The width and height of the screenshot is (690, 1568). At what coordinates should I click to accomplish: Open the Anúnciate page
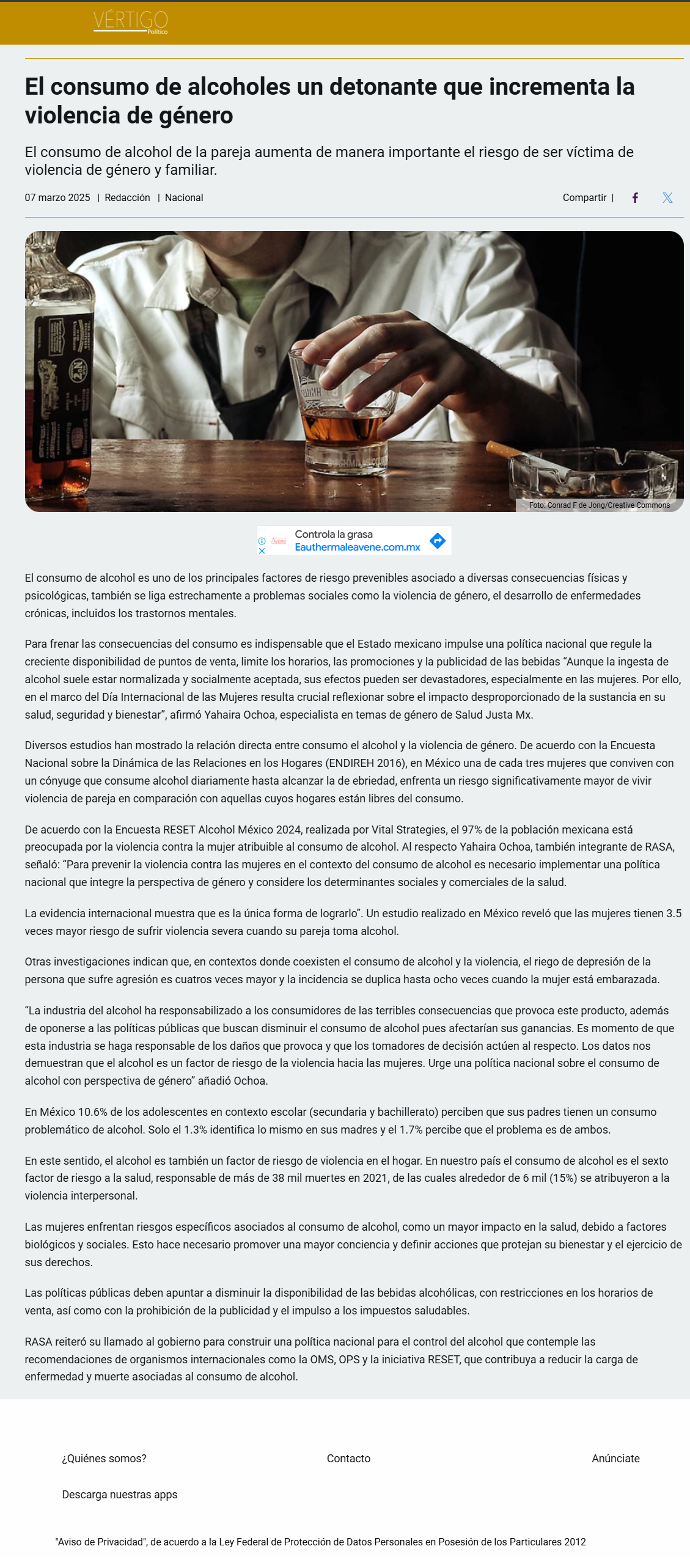pos(615,1459)
